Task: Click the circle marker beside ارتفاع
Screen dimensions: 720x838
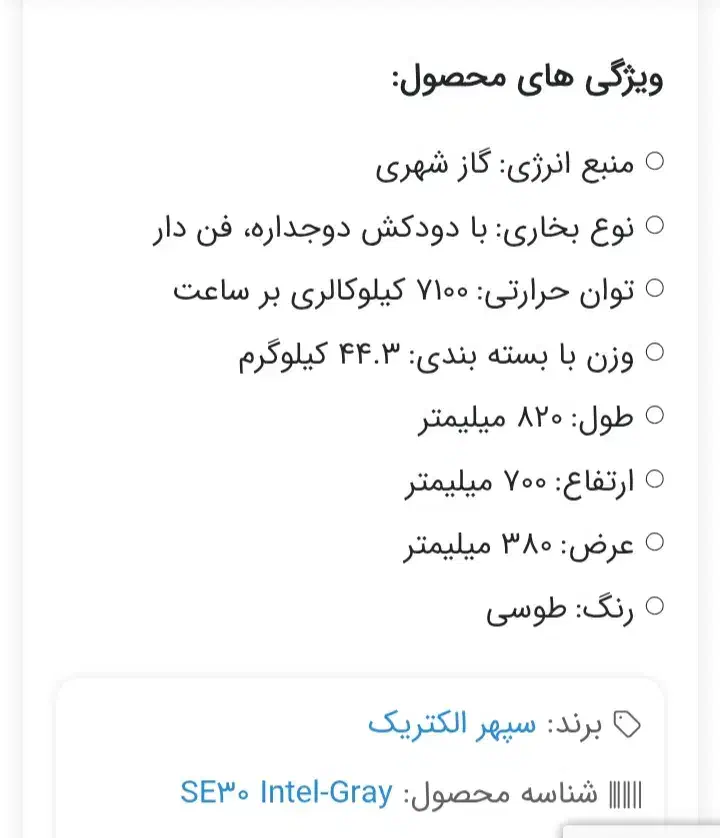Action: point(657,476)
